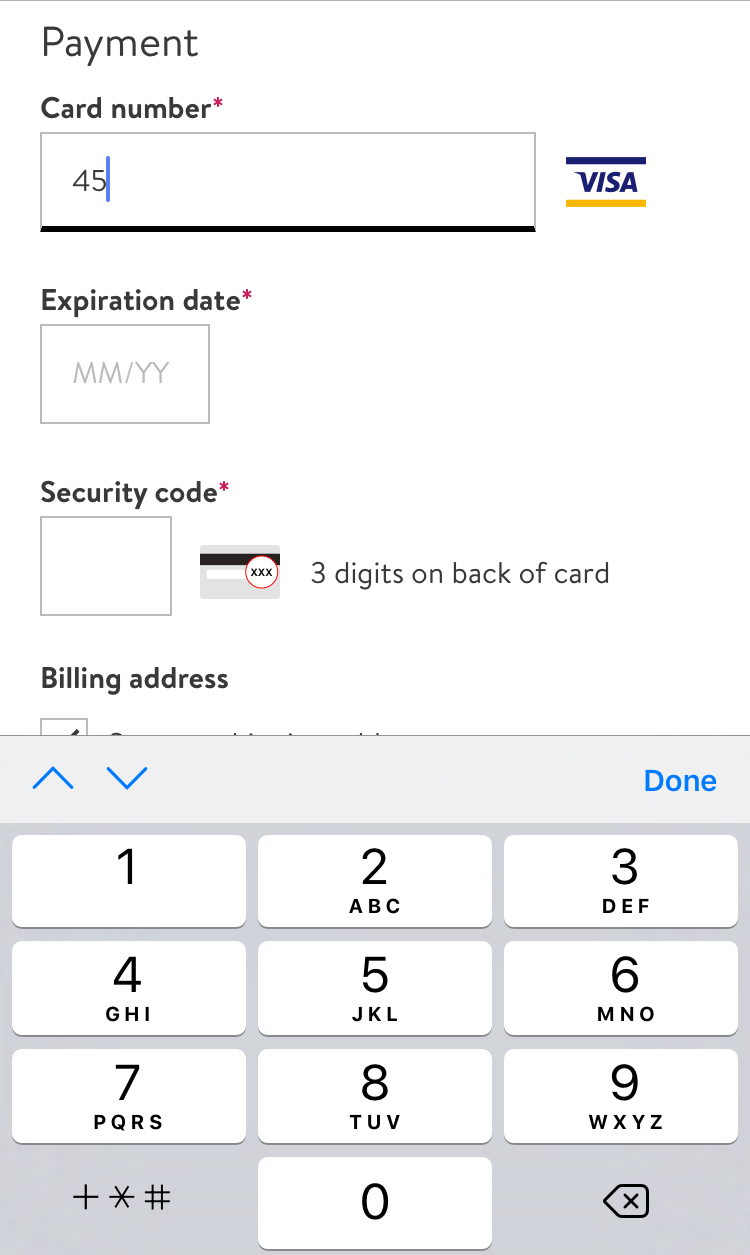750x1255 pixels.
Task: Tap Done to dismiss the keyboard
Action: point(680,780)
